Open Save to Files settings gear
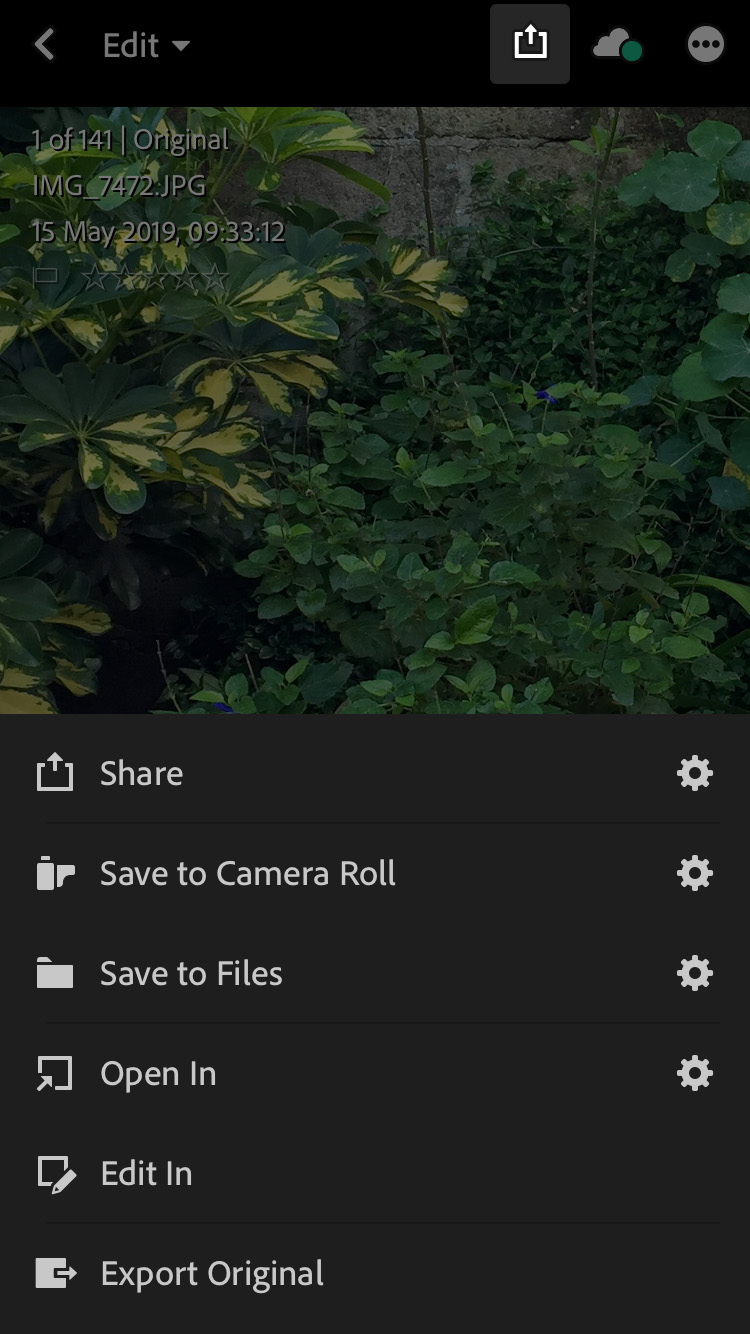This screenshot has width=750, height=1334. (x=694, y=973)
